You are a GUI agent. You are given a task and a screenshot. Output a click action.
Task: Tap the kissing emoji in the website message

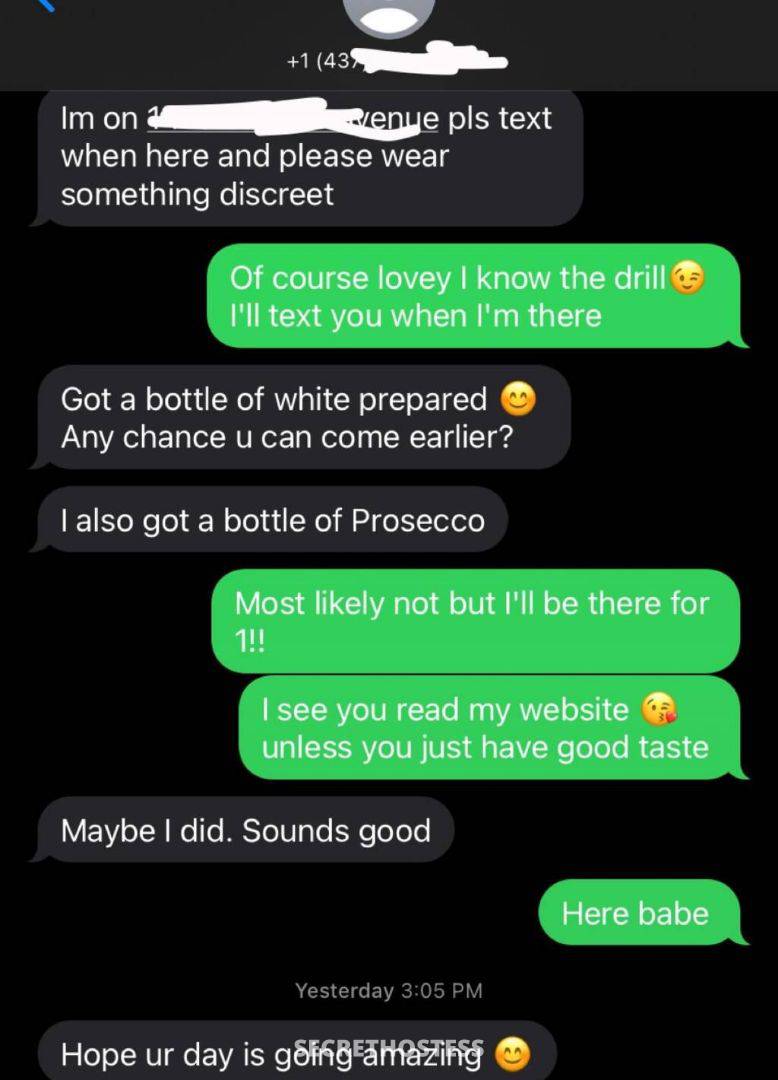coord(660,708)
